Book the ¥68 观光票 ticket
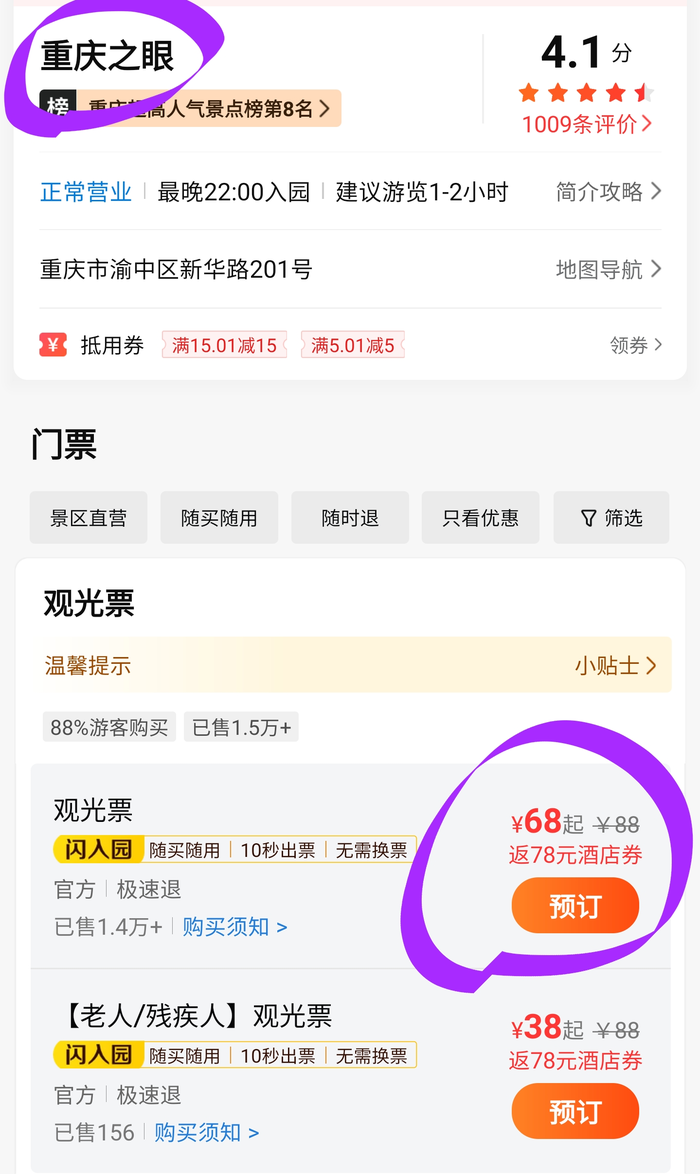Viewport: 700px width, 1174px height. tap(574, 906)
